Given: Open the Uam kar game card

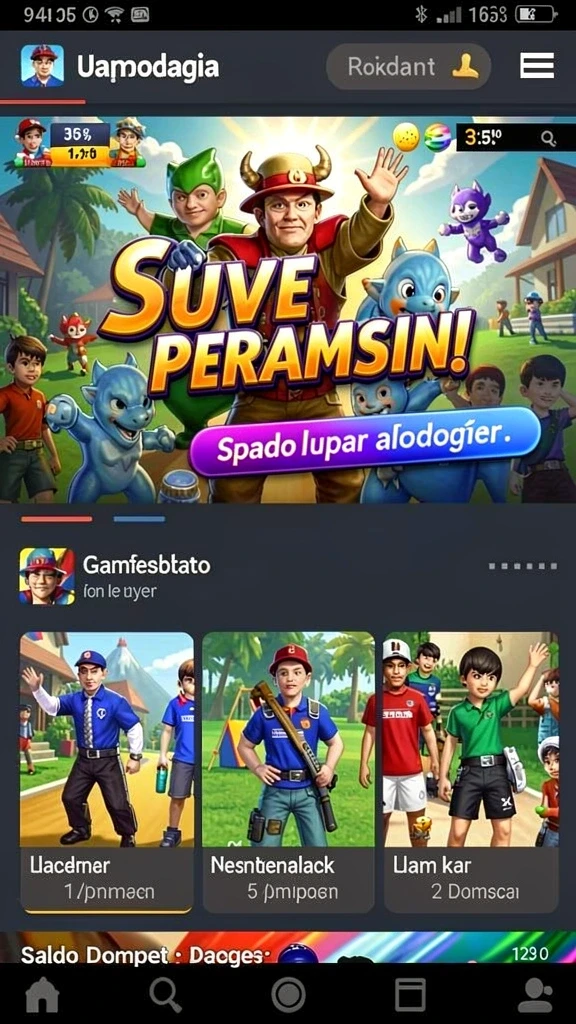Looking at the screenshot, I should [x=471, y=772].
